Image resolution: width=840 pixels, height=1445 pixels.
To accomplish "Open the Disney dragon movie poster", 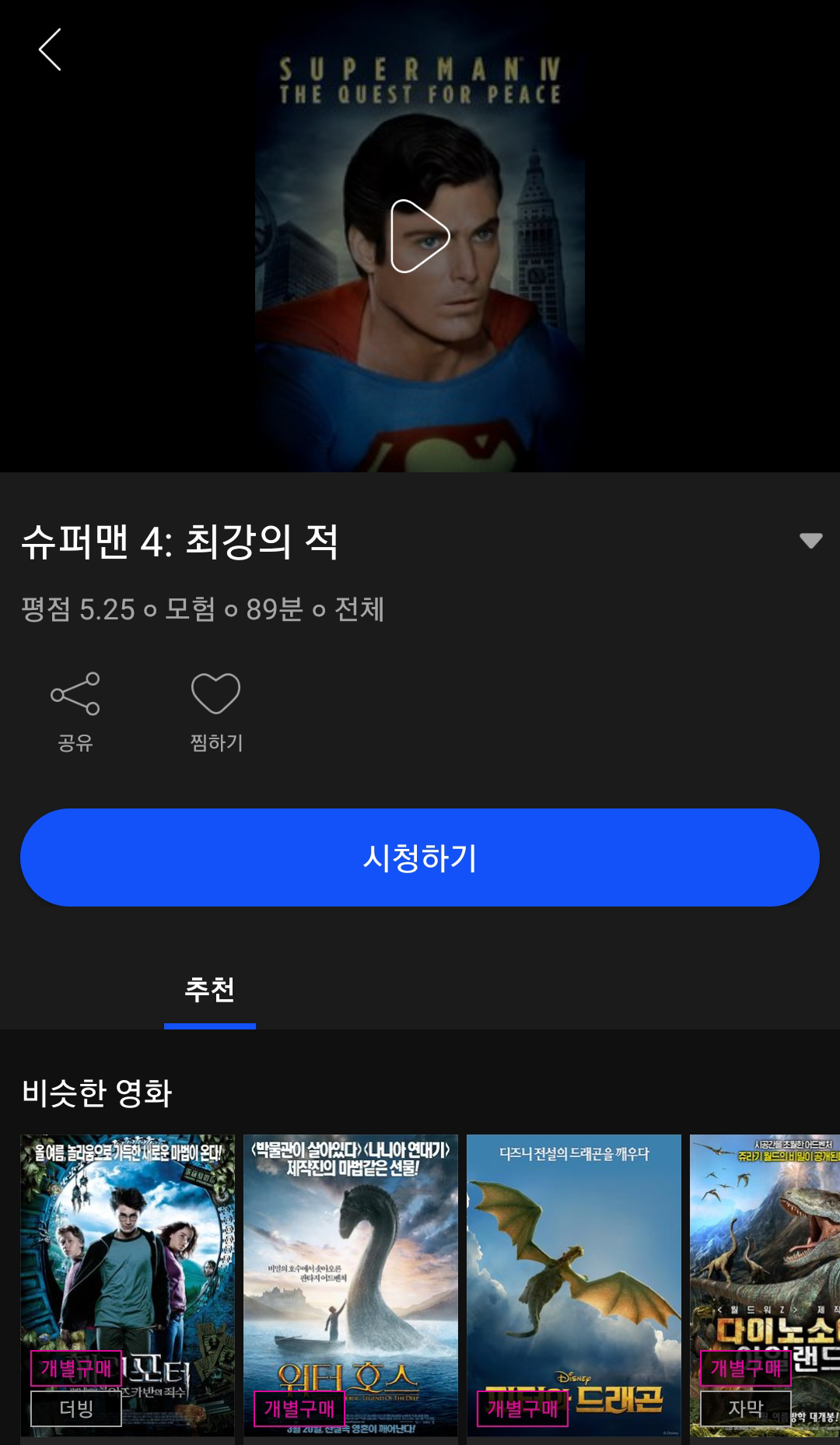I will tap(574, 1285).
